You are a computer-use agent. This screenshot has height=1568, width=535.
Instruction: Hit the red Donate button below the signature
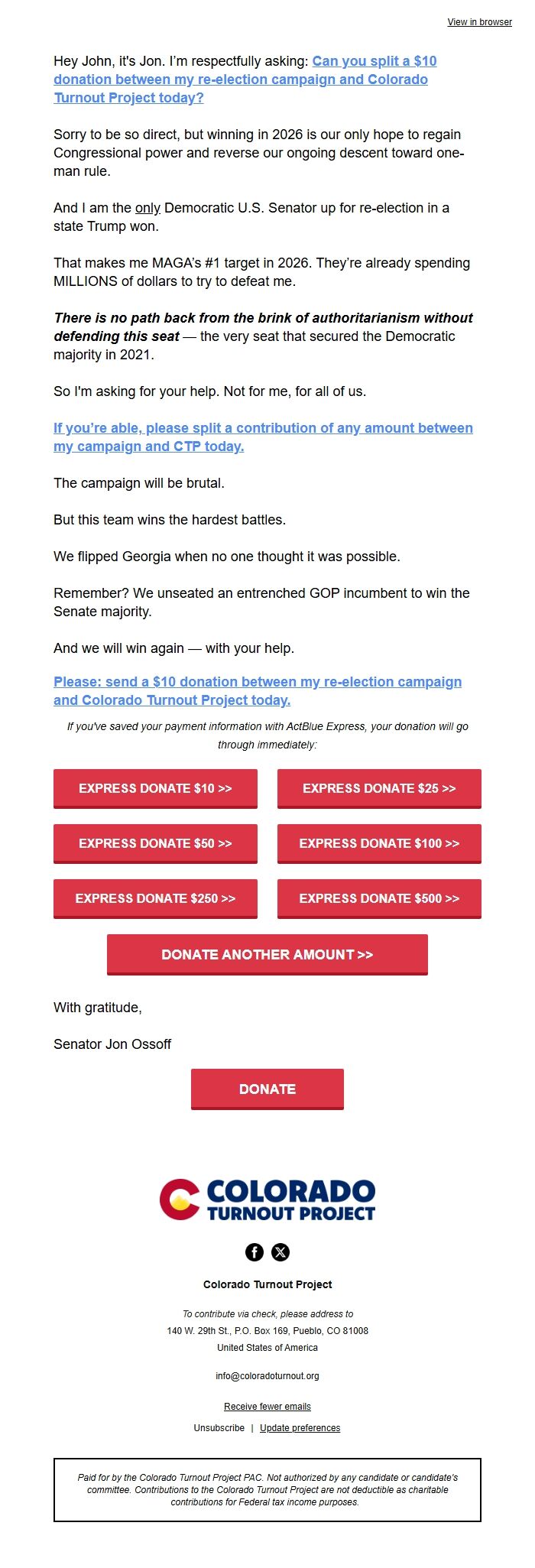[x=267, y=1089]
